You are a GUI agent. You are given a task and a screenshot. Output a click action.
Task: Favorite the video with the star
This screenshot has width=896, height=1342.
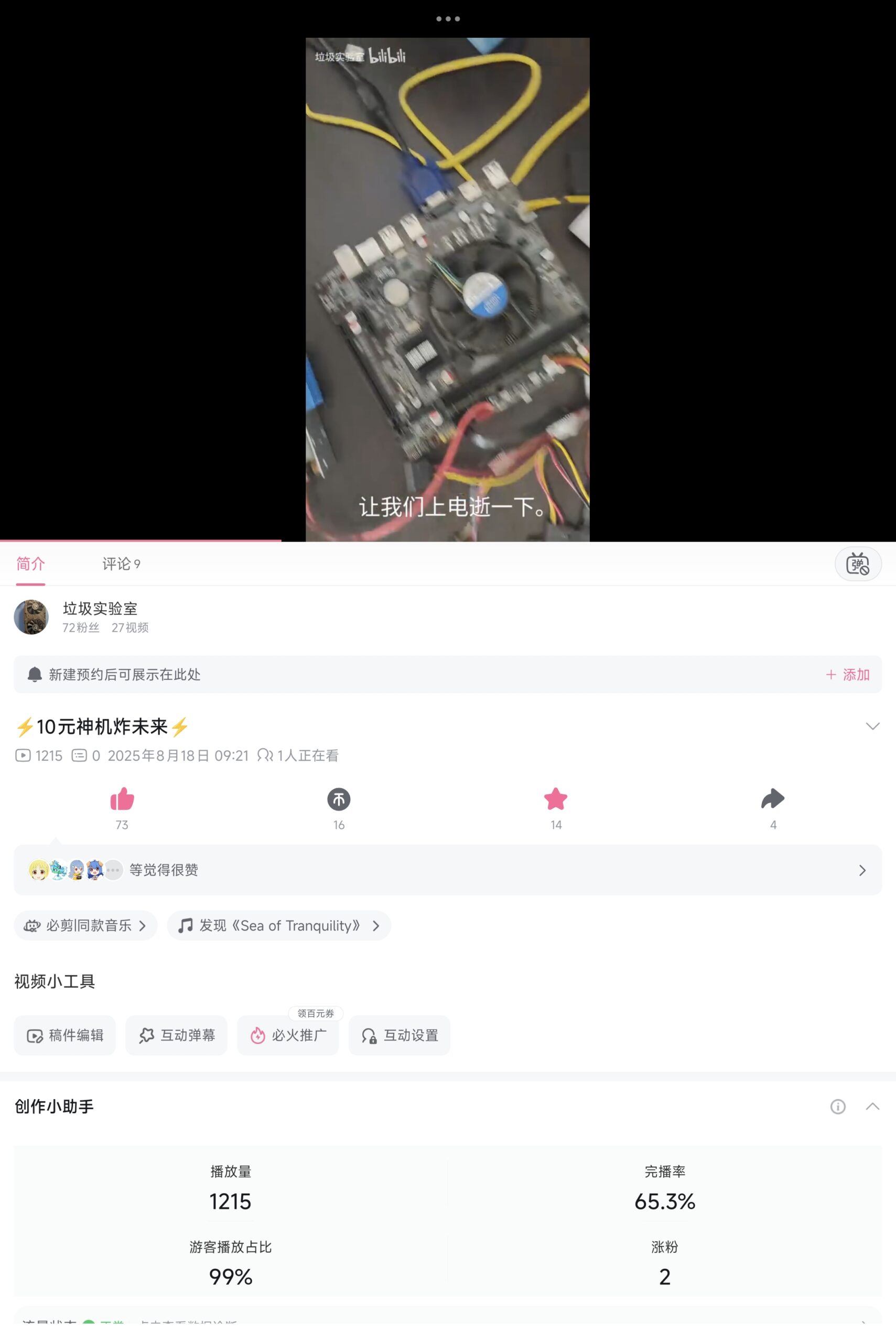click(555, 800)
